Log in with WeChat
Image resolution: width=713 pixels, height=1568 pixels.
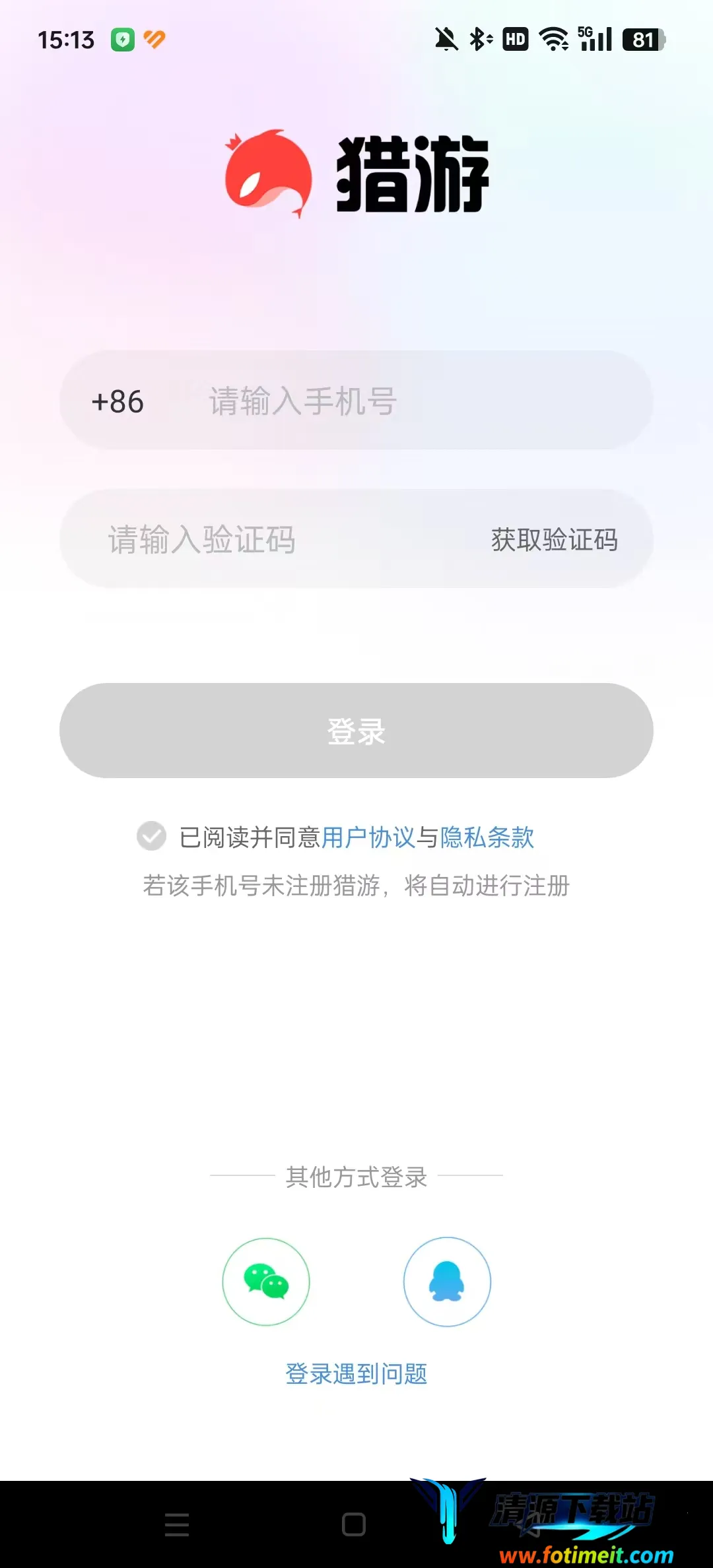(266, 1282)
